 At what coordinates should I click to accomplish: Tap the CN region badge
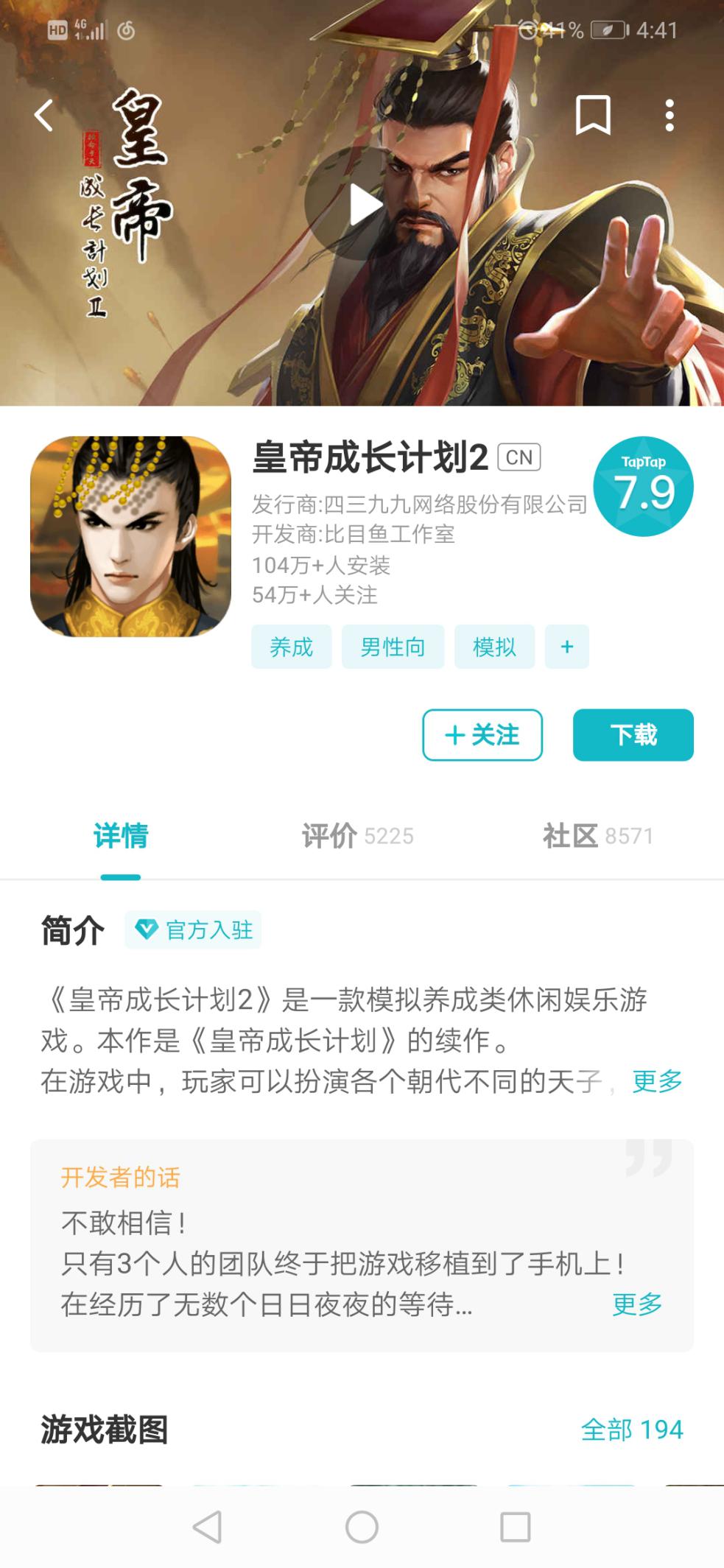(519, 458)
